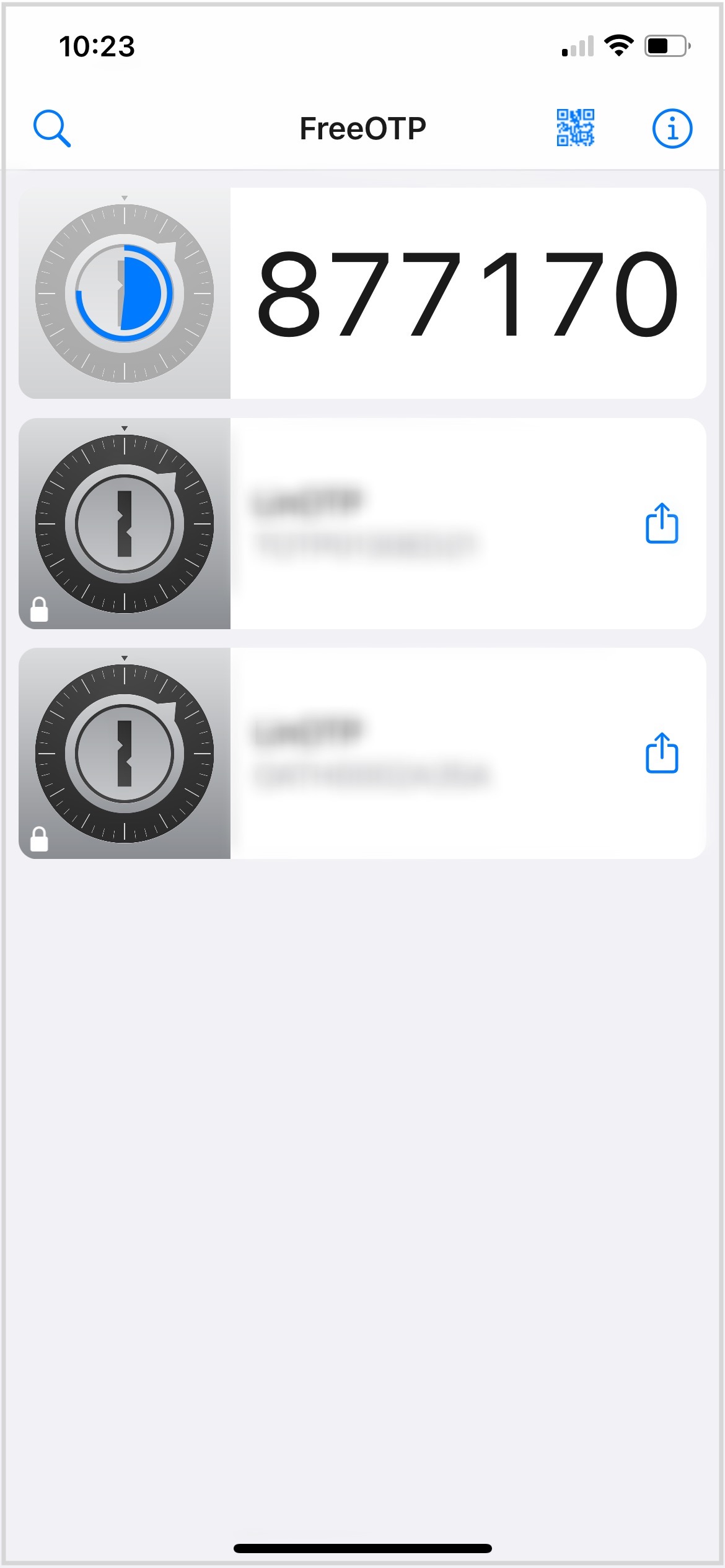Viewport: 725px width, 1568px height.
Task: Open the second locked token card
Action: (362, 523)
